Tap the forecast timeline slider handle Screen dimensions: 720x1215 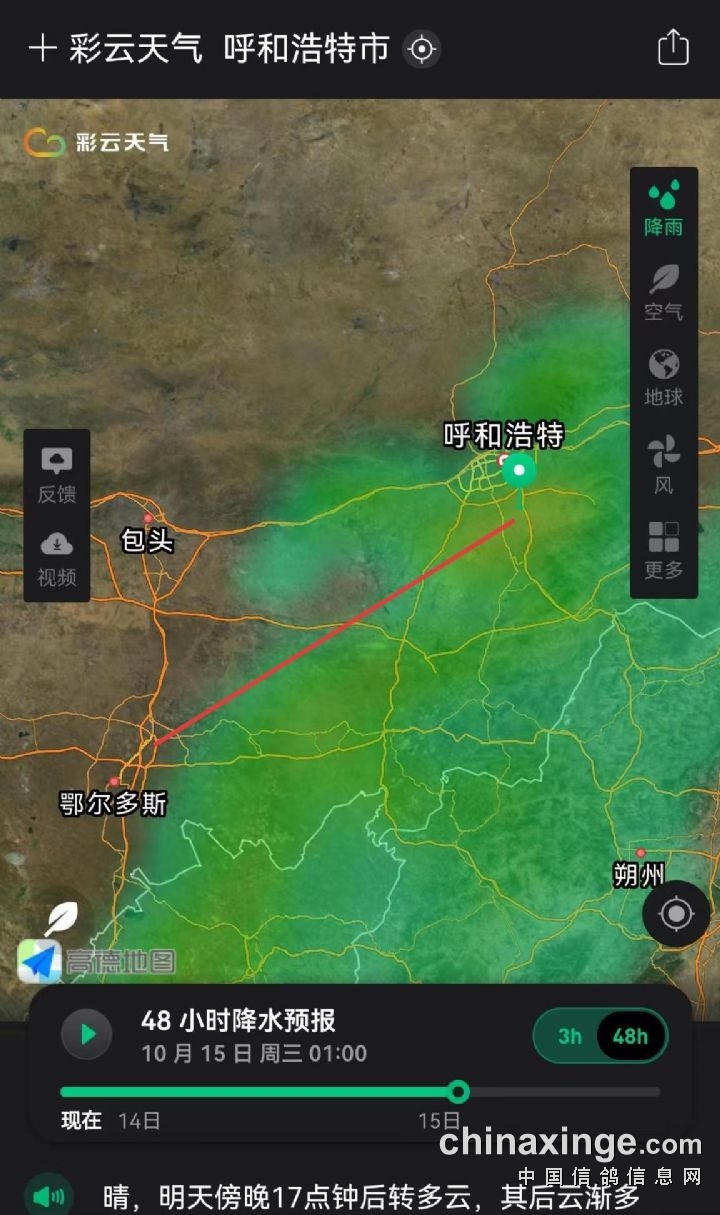tap(458, 1091)
